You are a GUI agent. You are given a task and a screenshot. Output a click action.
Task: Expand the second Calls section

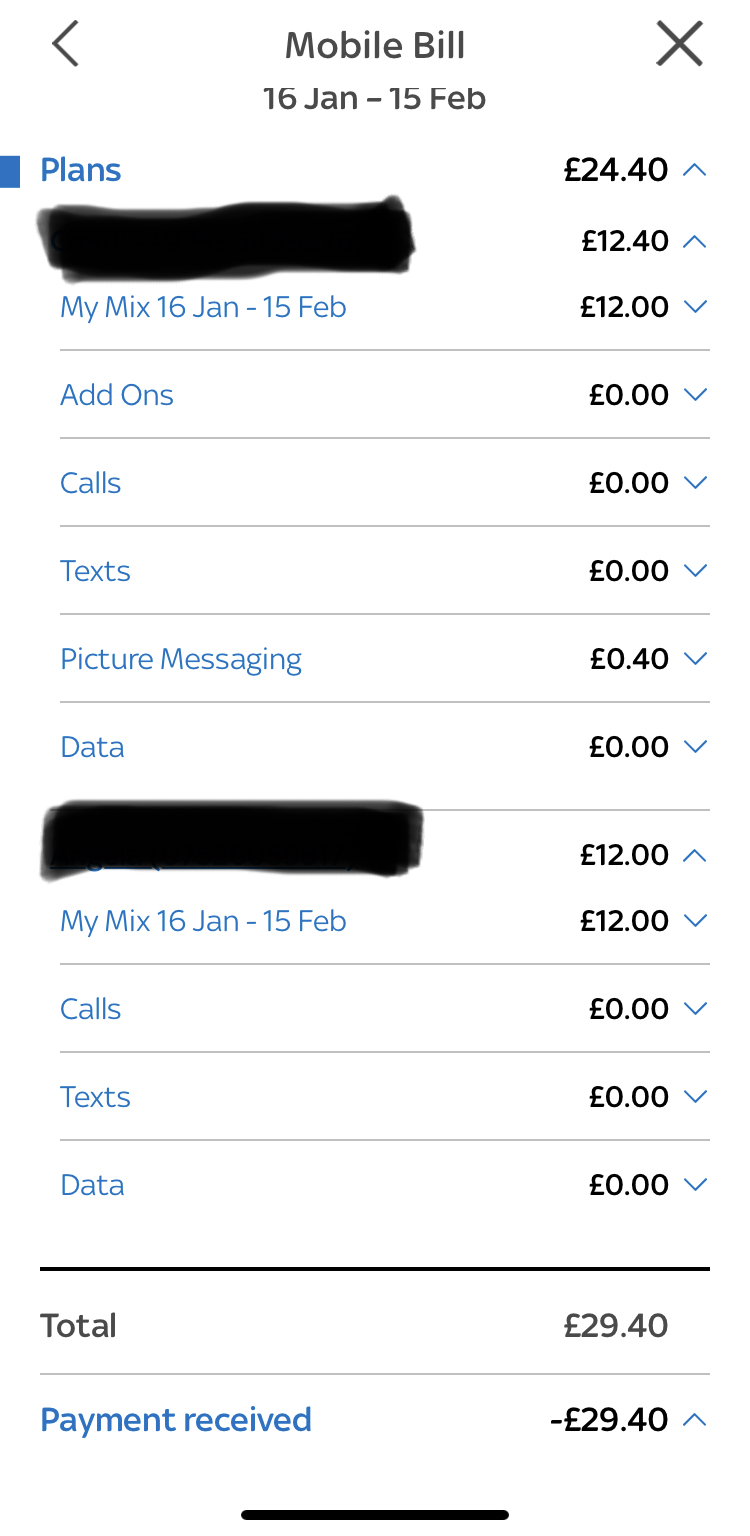click(695, 1008)
